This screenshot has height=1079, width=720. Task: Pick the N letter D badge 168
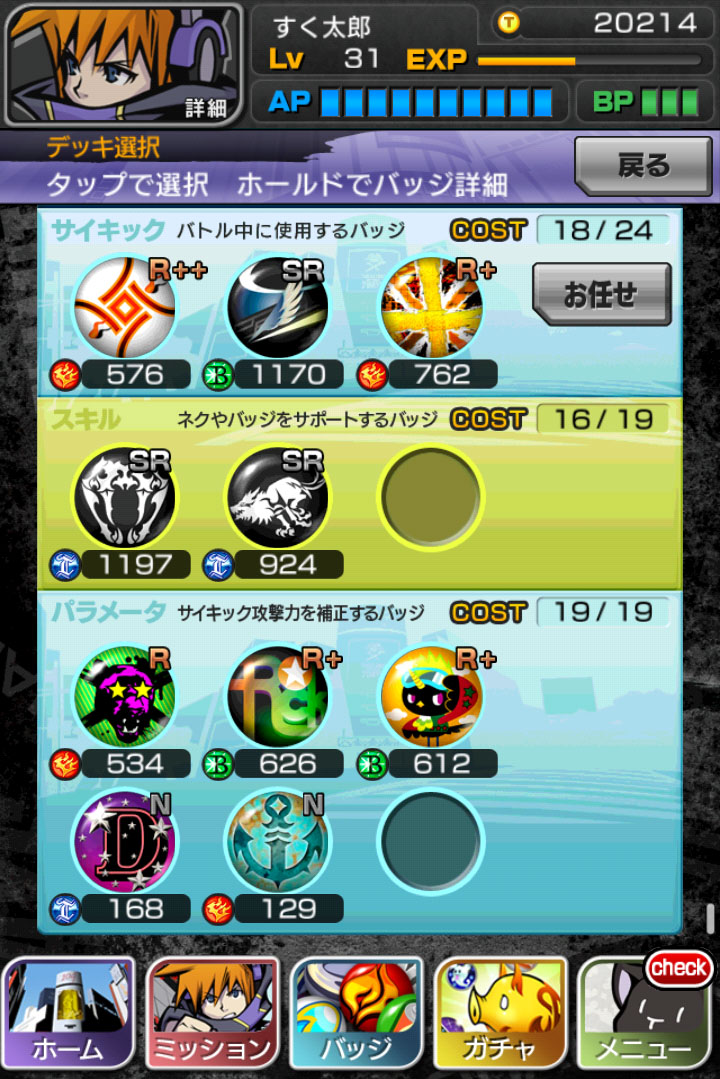pyautogui.click(x=124, y=840)
